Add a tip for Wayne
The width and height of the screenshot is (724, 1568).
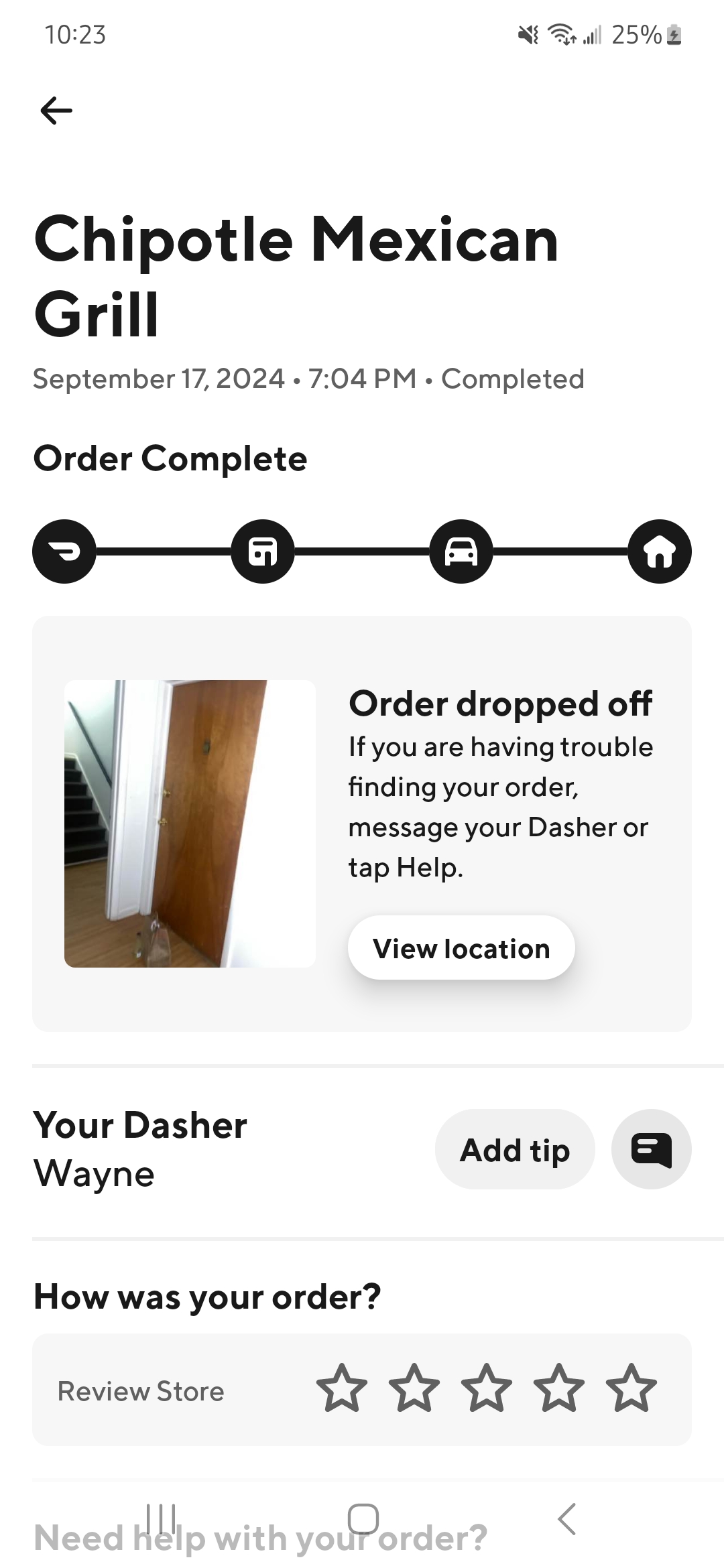coord(515,1149)
